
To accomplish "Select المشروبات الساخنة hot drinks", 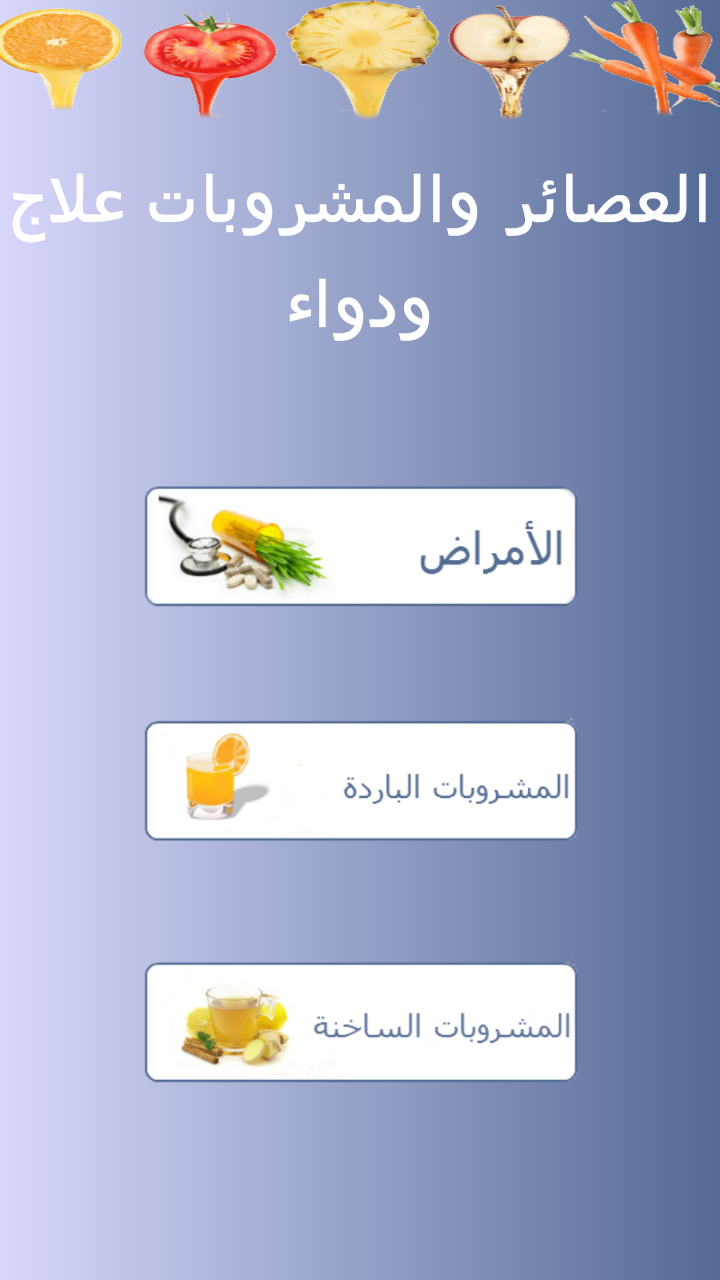I will pyautogui.click(x=360, y=1022).
